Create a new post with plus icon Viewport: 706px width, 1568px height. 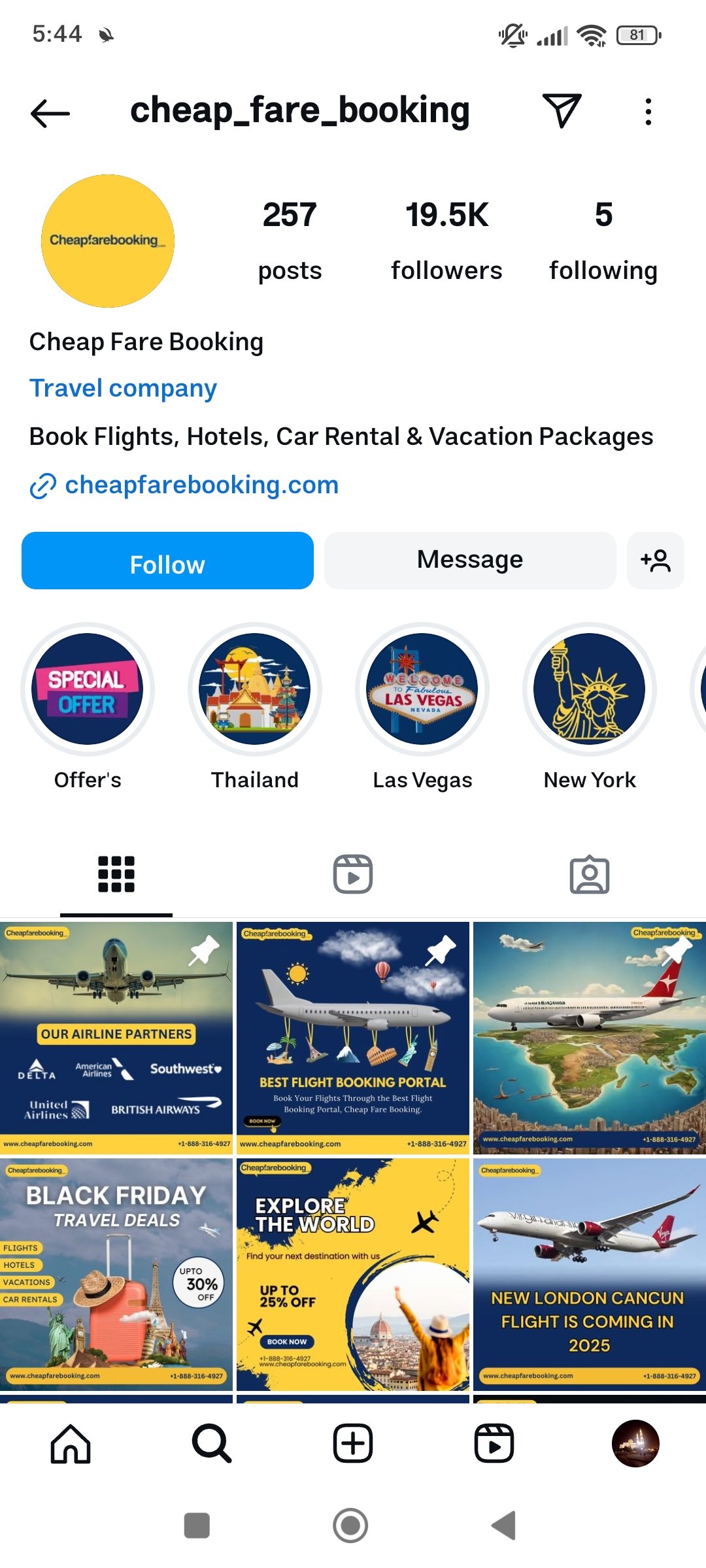[x=353, y=1443]
